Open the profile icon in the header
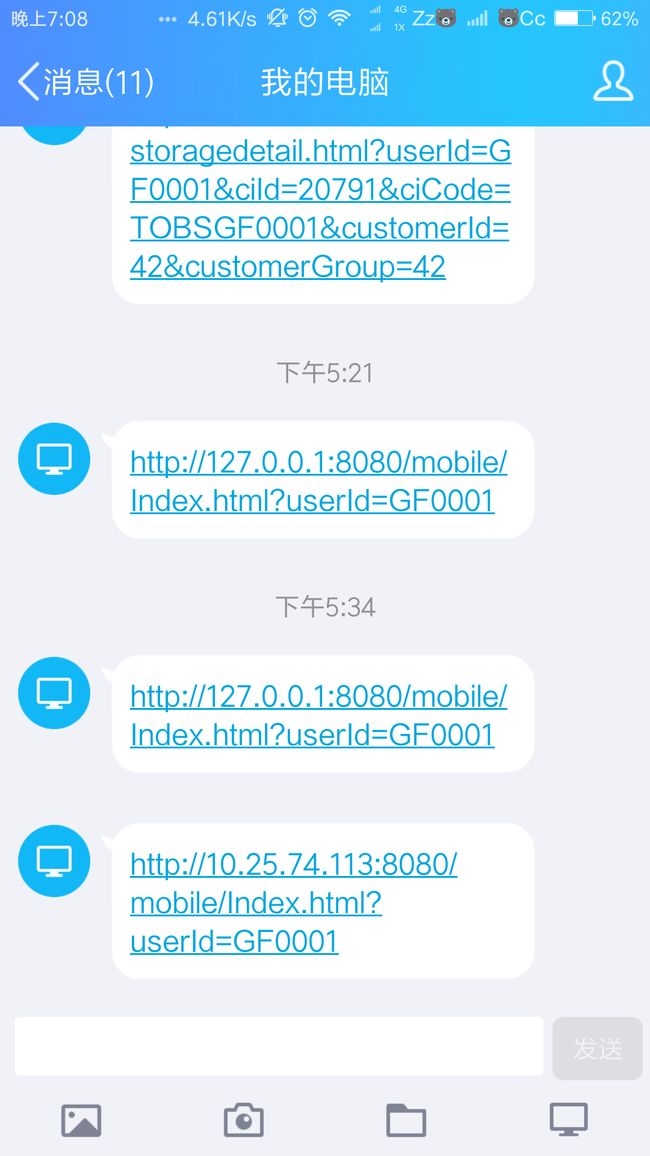 612,81
